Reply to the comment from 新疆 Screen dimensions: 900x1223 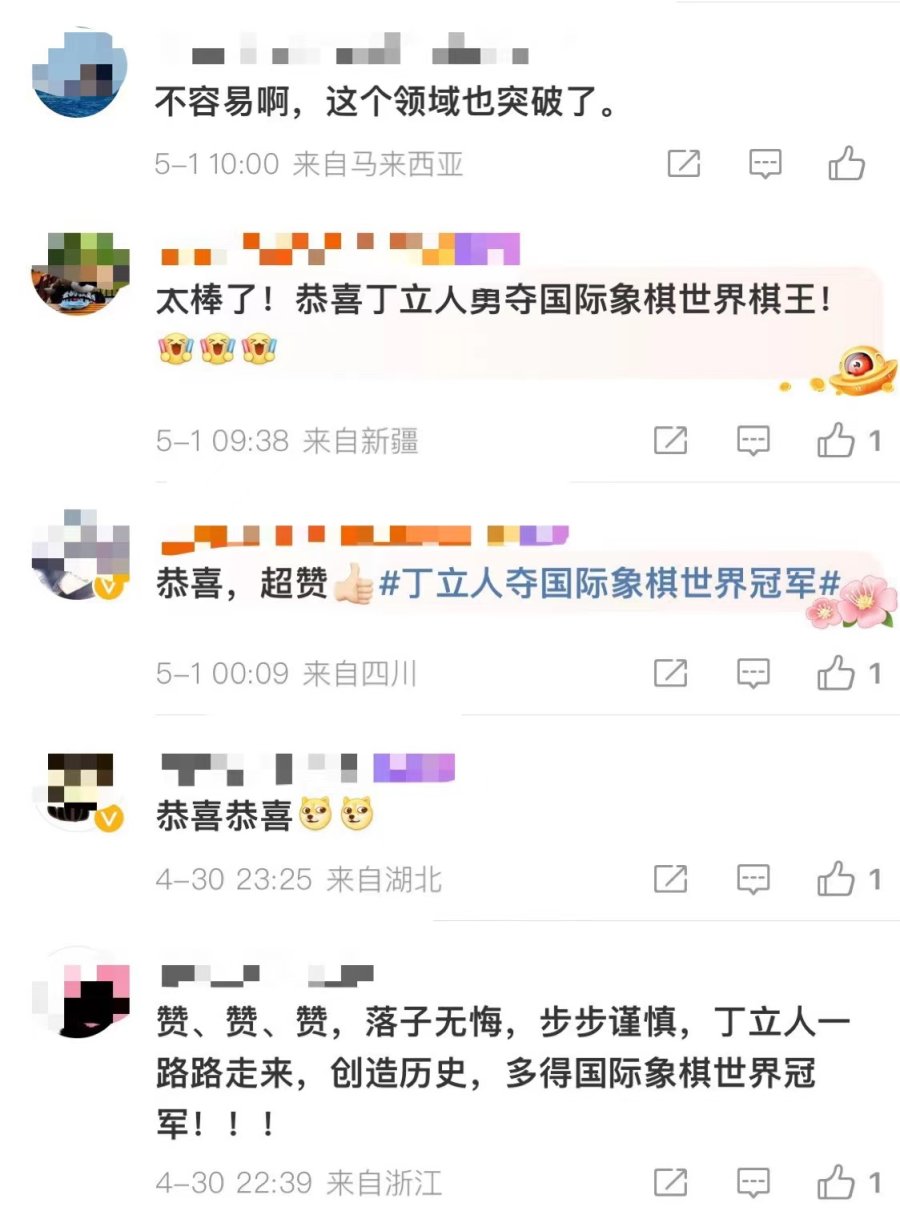[x=753, y=440]
